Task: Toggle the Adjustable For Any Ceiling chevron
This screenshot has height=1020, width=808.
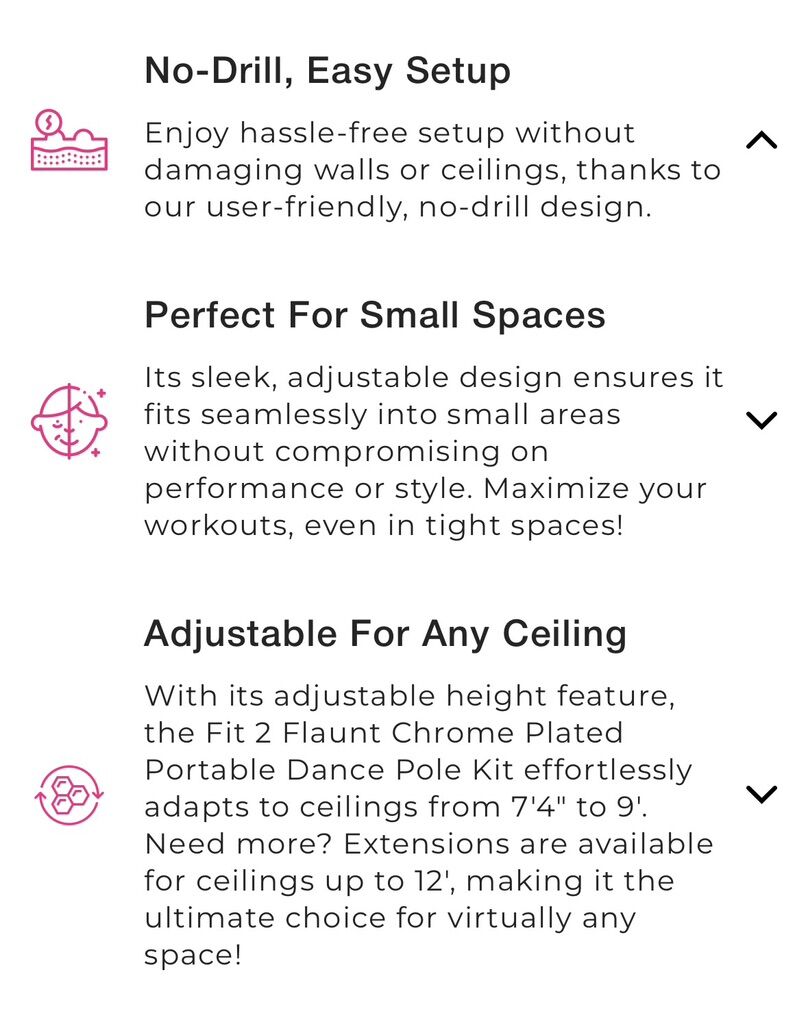Action: (x=761, y=794)
